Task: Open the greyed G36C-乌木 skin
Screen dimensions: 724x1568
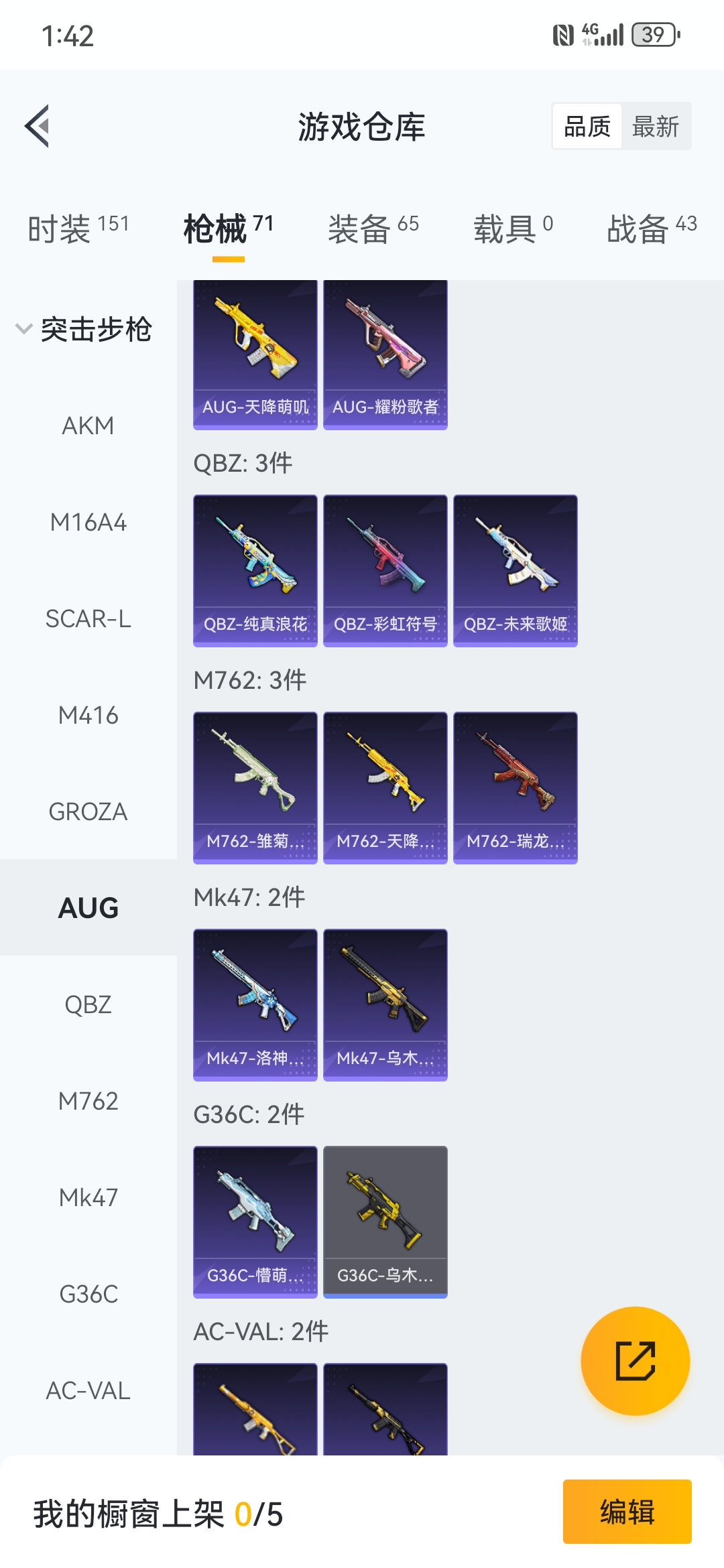Action: click(x=385, y=1222)
